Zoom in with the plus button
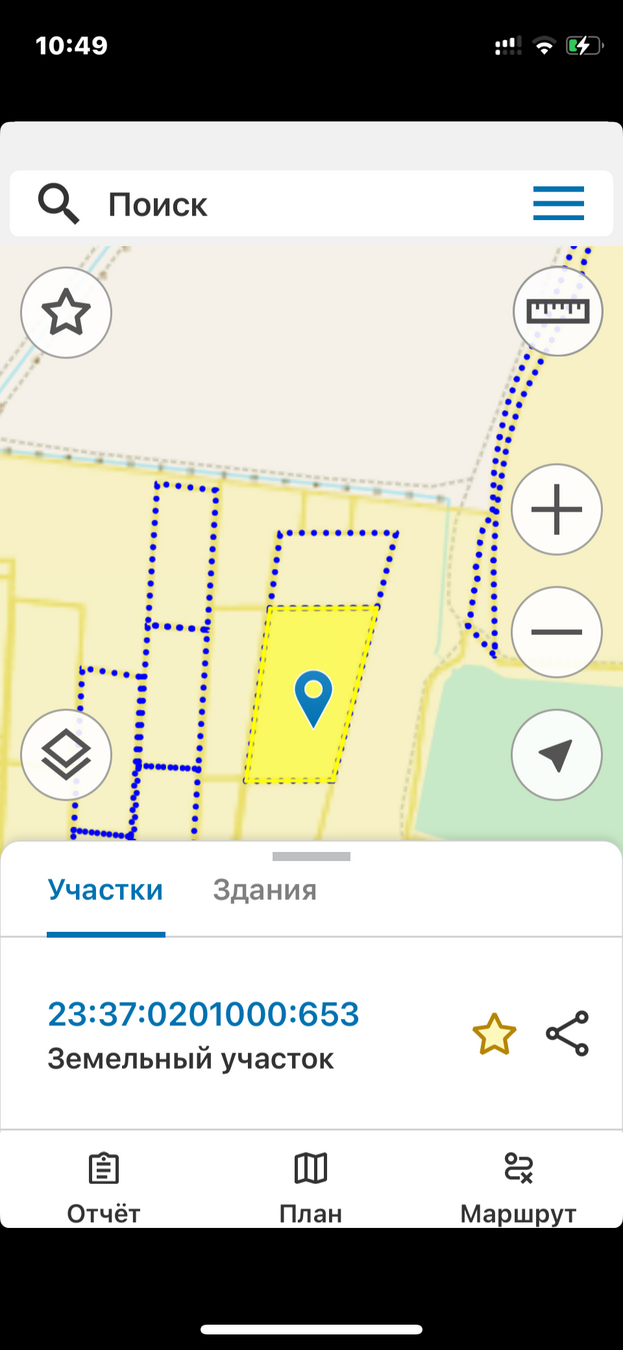Viewport: 623px width, 1350px height. [556, 510]
